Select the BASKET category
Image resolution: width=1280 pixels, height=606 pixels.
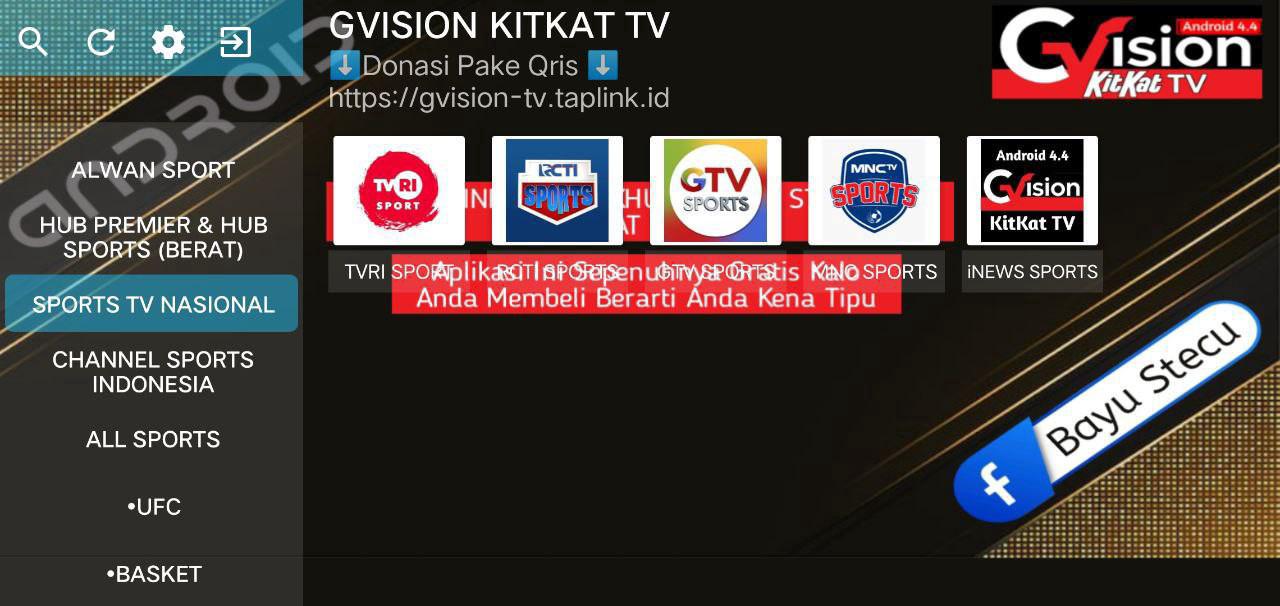pyautogui.click(x=153, y=574)
